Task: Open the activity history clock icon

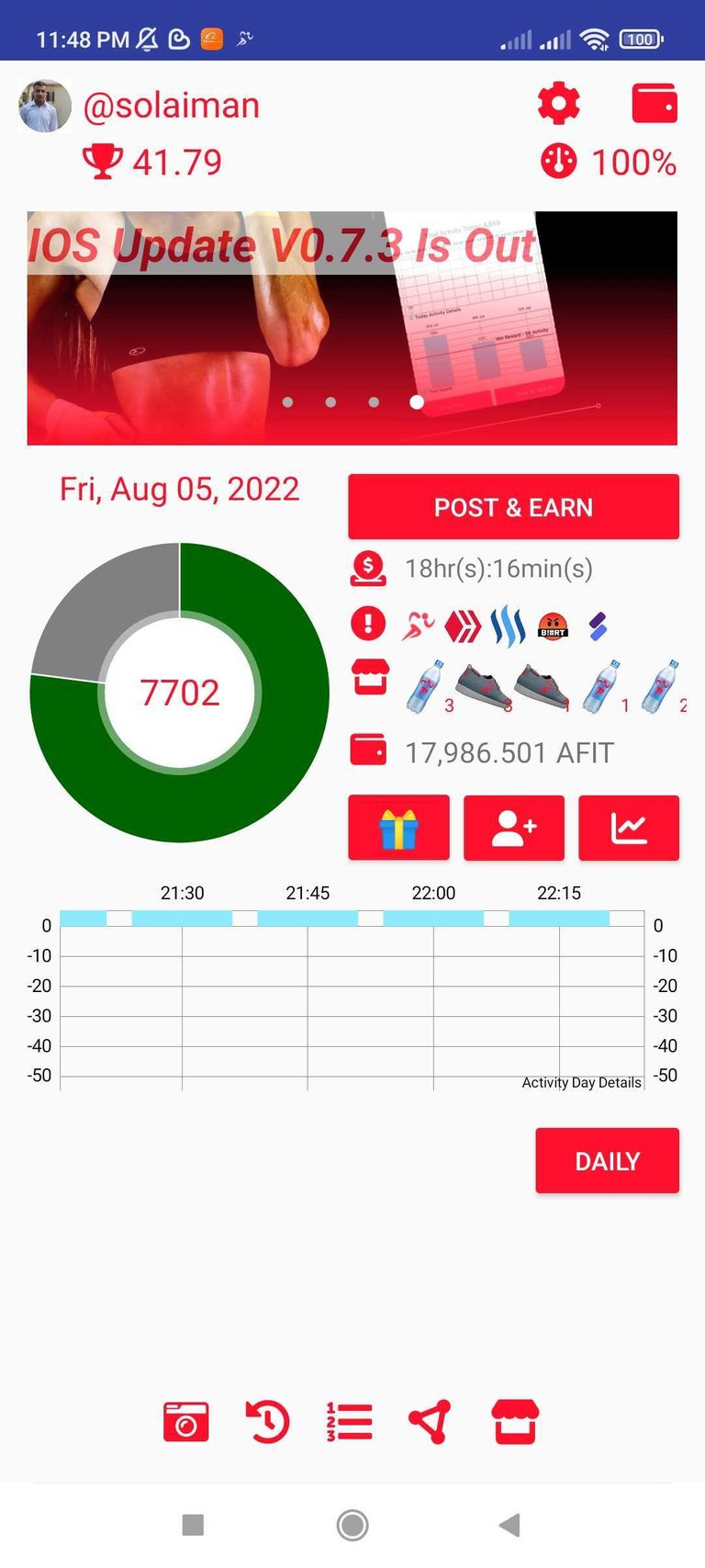Action: pos(267,1422)
